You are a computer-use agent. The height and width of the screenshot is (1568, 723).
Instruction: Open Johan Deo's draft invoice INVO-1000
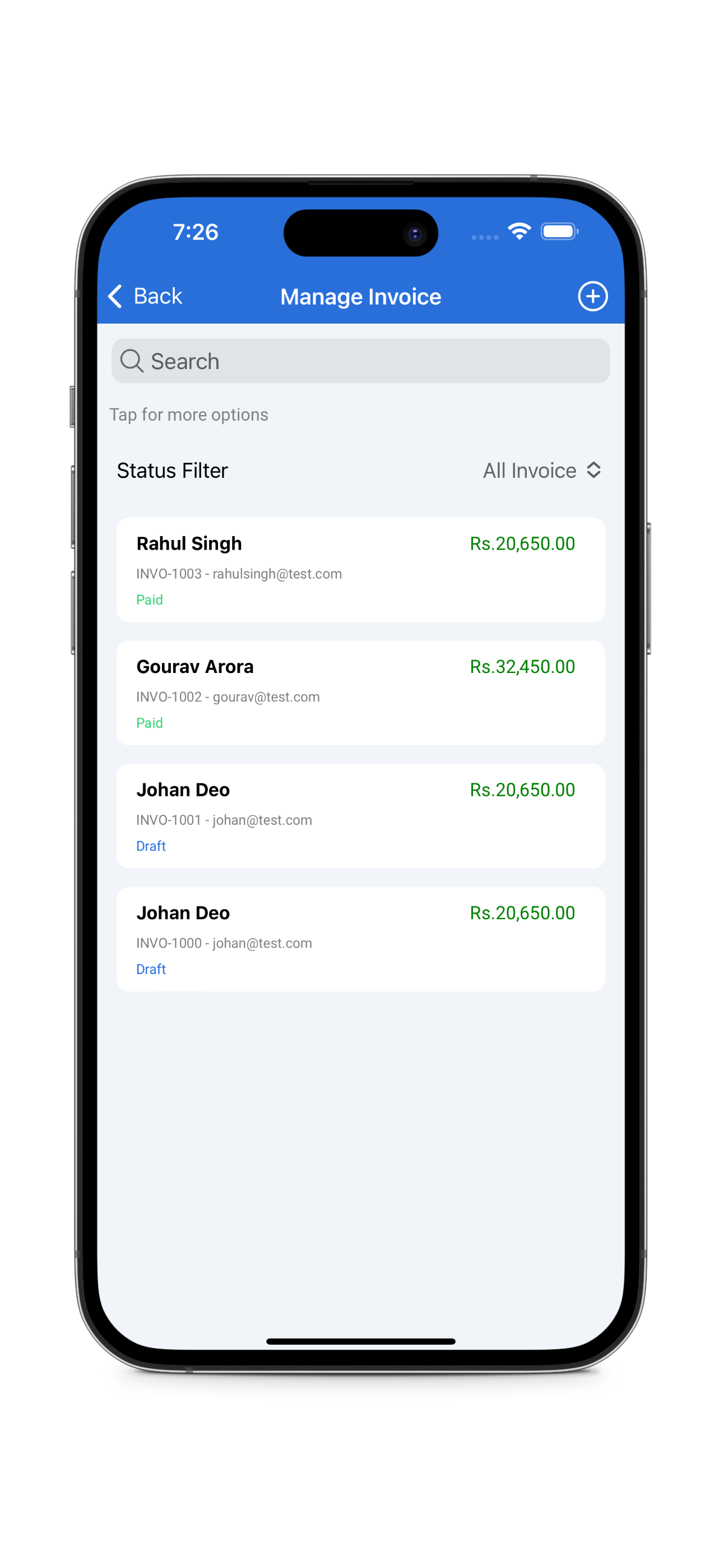click(360, 939)
